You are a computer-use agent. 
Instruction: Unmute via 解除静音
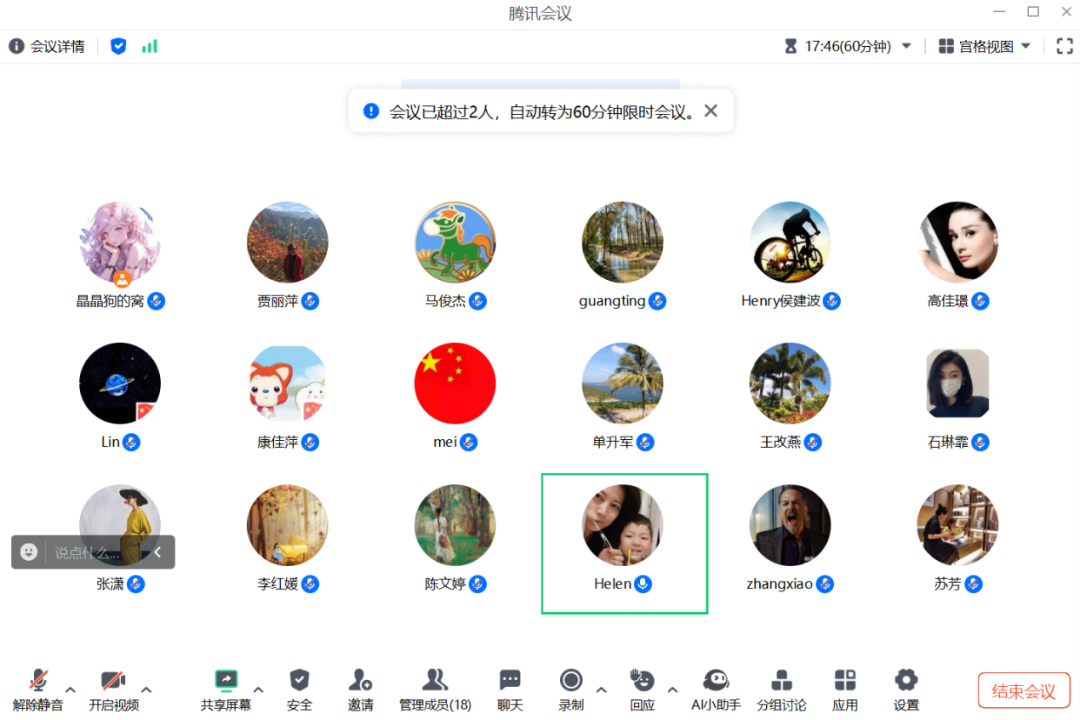coord(38,688)
